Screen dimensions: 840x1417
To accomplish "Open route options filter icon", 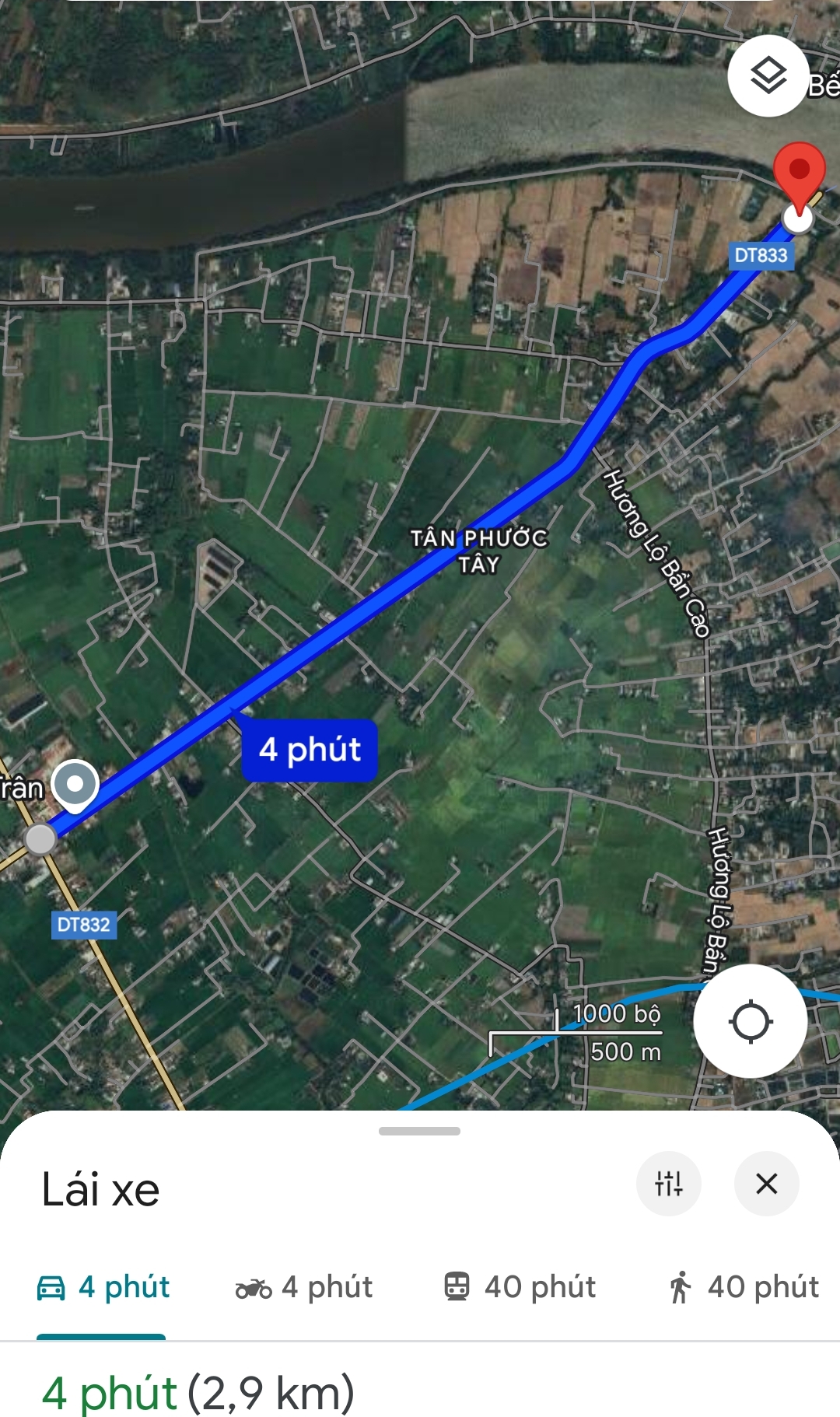I will click(x=669, y=1184).
